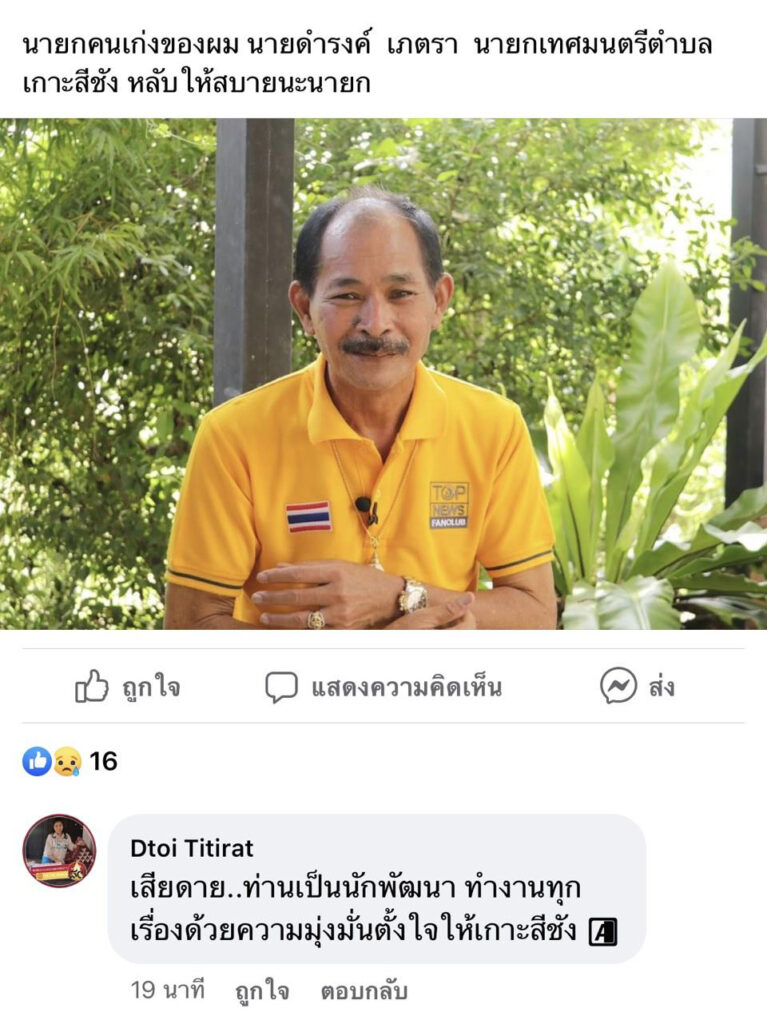This screenshot has height=1024, width=767.
Task: Like the post with ถูกใจ button
Action: point(127,687)
